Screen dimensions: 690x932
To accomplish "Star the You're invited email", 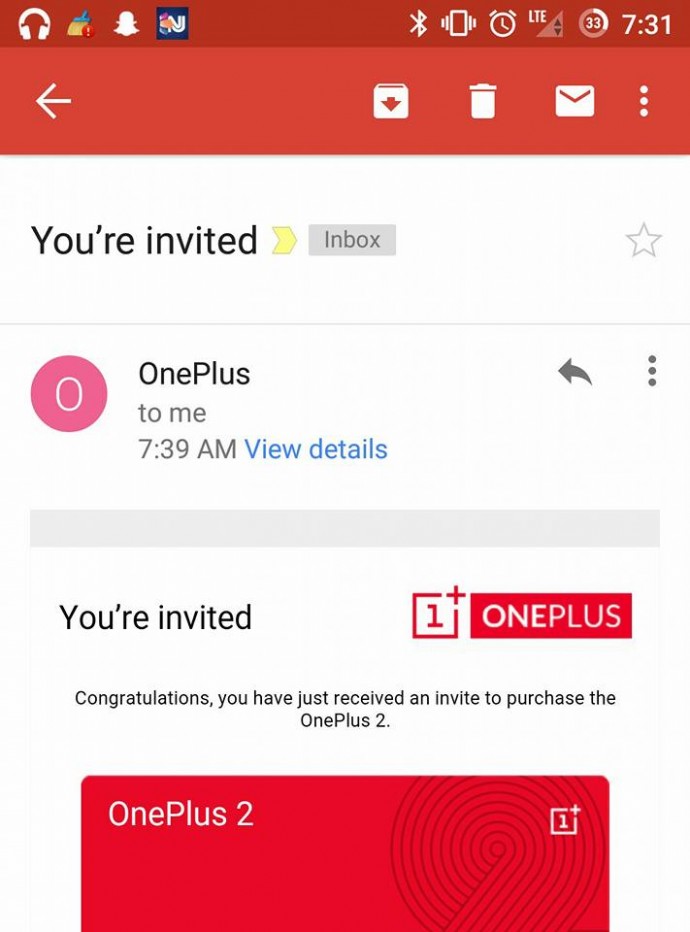I will click(x=643, y=240).
